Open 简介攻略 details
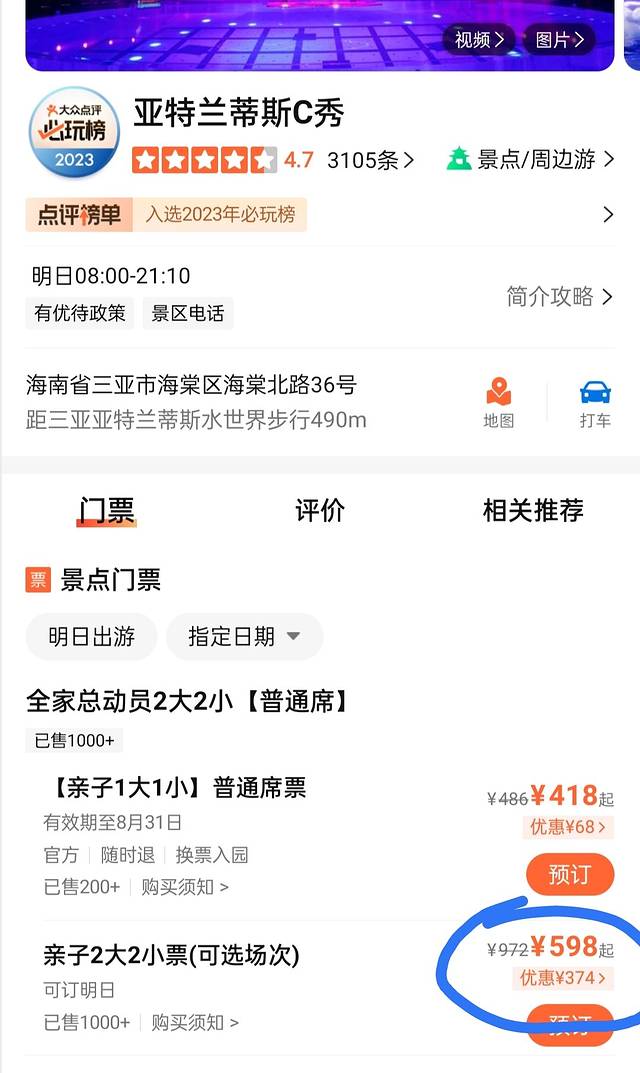This screenshot has width=640, height=1073. (x=559, y=296)
